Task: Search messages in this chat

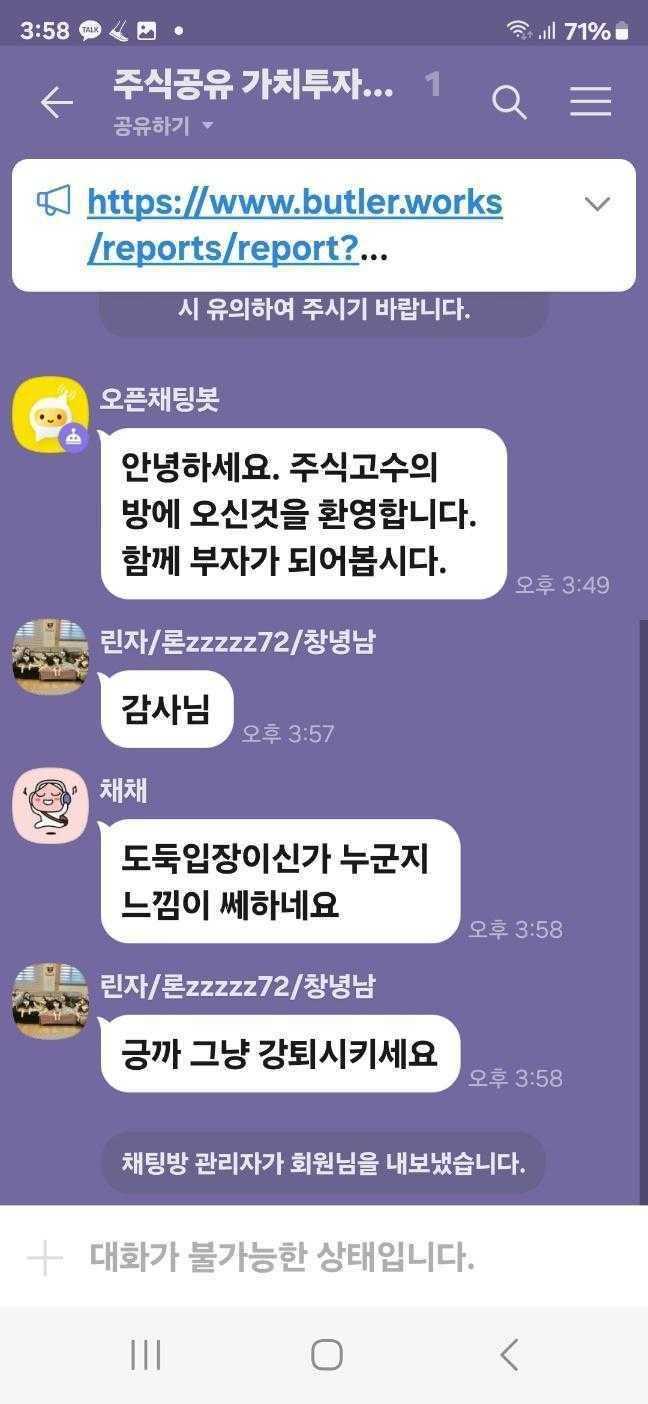Action: tap(509, 102)
